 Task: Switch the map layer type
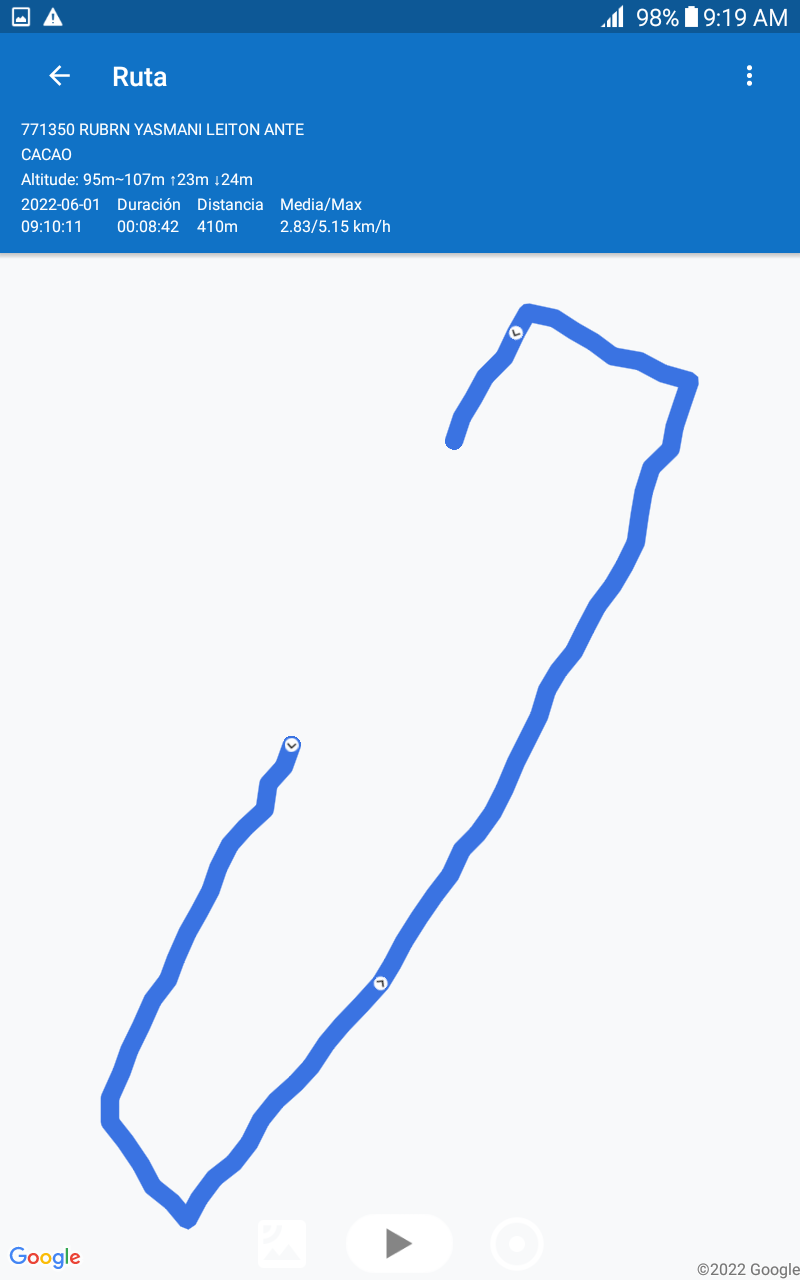(282, 1243)
